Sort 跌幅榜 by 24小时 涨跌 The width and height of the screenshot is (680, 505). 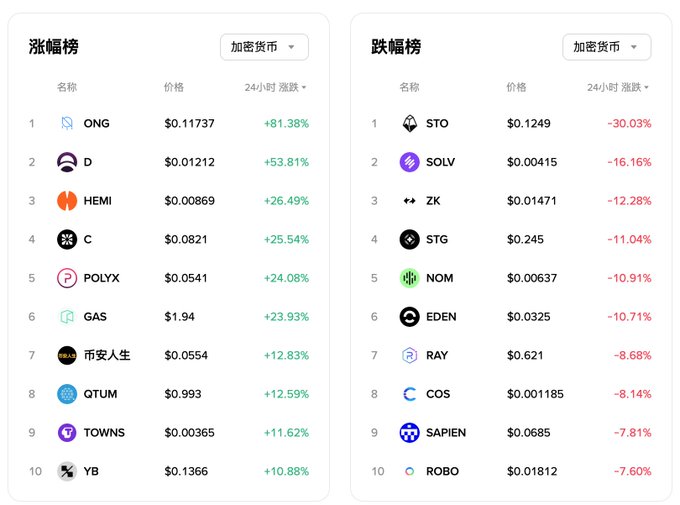click(617, 87)
